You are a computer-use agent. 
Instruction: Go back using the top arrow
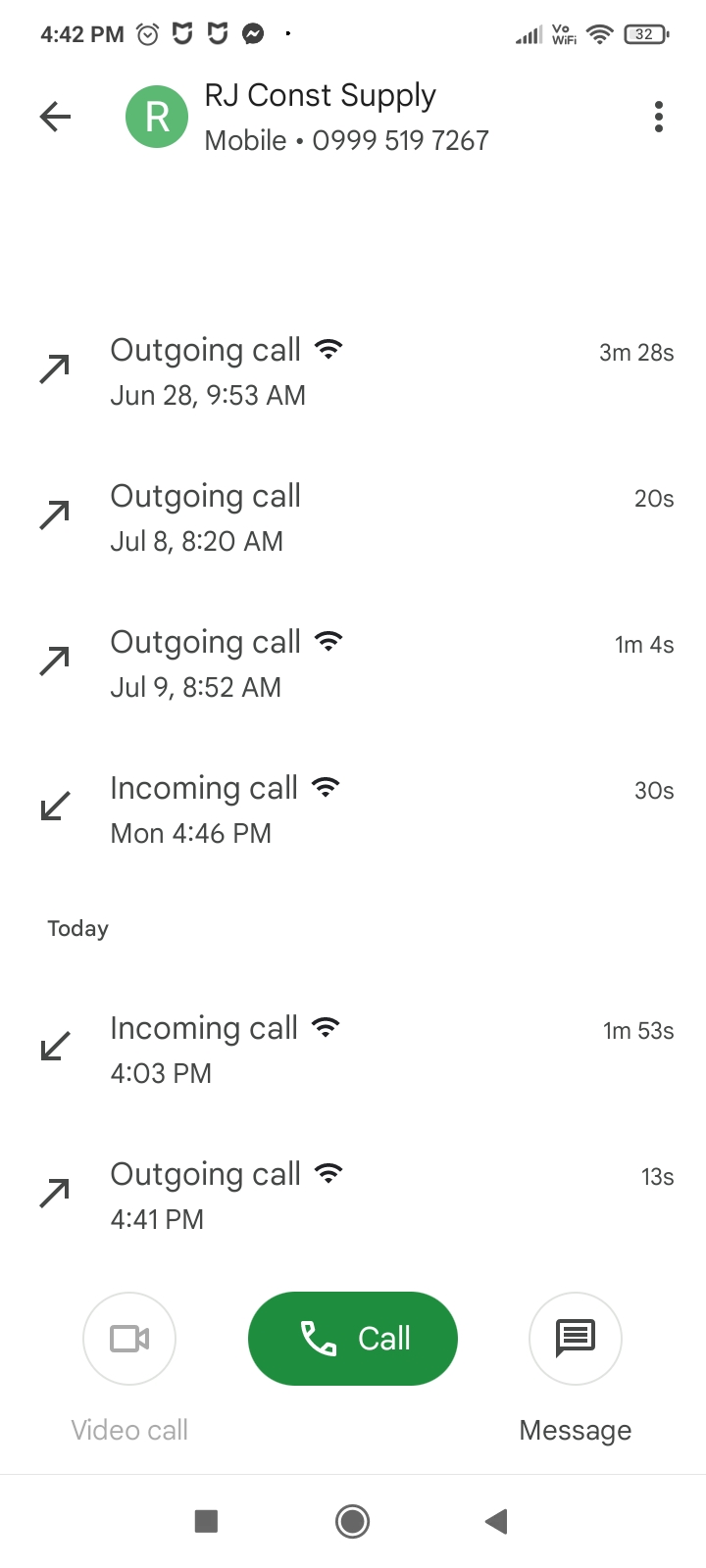(56, 117)
